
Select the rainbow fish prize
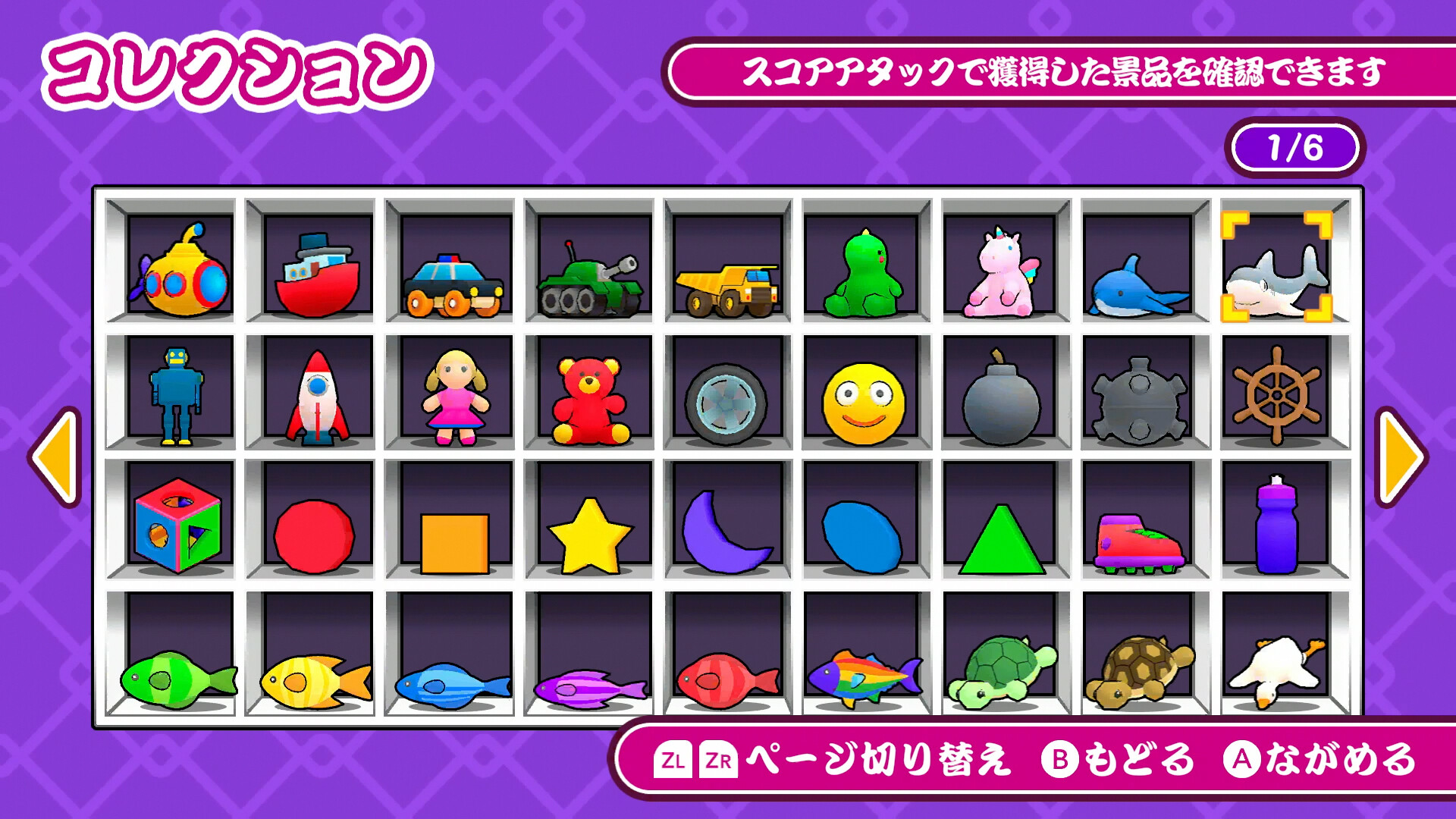tap(863, 676)
